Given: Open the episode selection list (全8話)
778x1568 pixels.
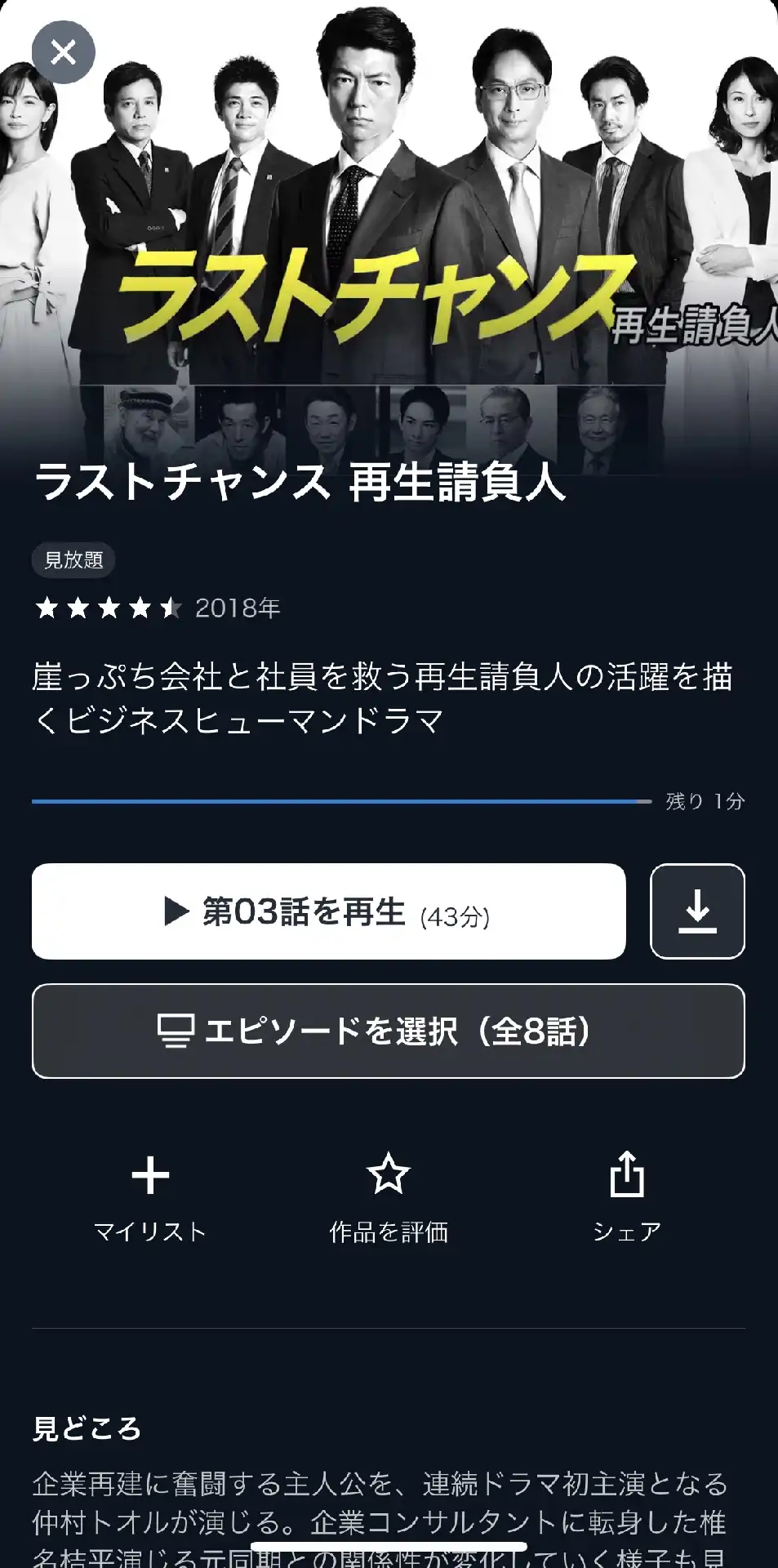Looking at the screenshot, I should (x=388, y=1031).
